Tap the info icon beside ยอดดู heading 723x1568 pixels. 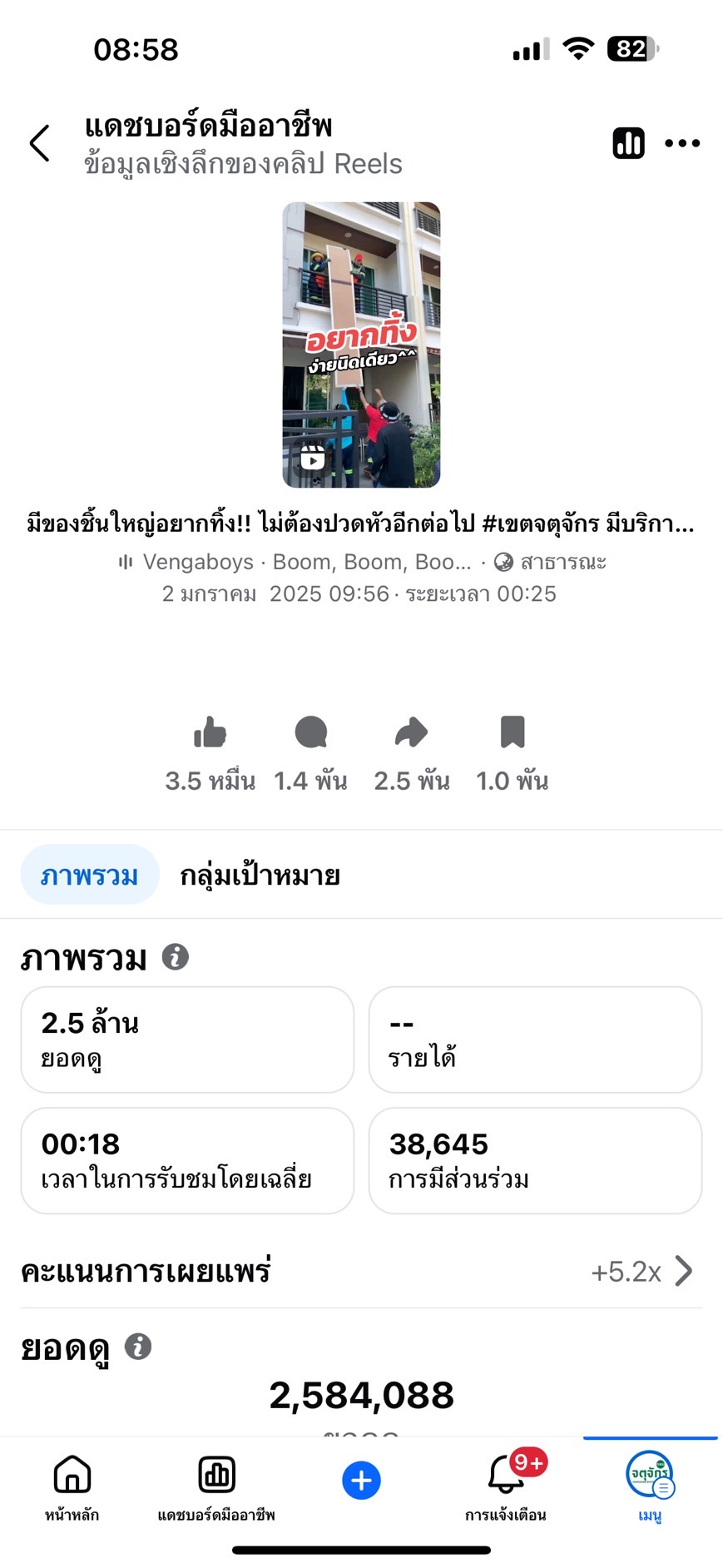coord(138,1347)
